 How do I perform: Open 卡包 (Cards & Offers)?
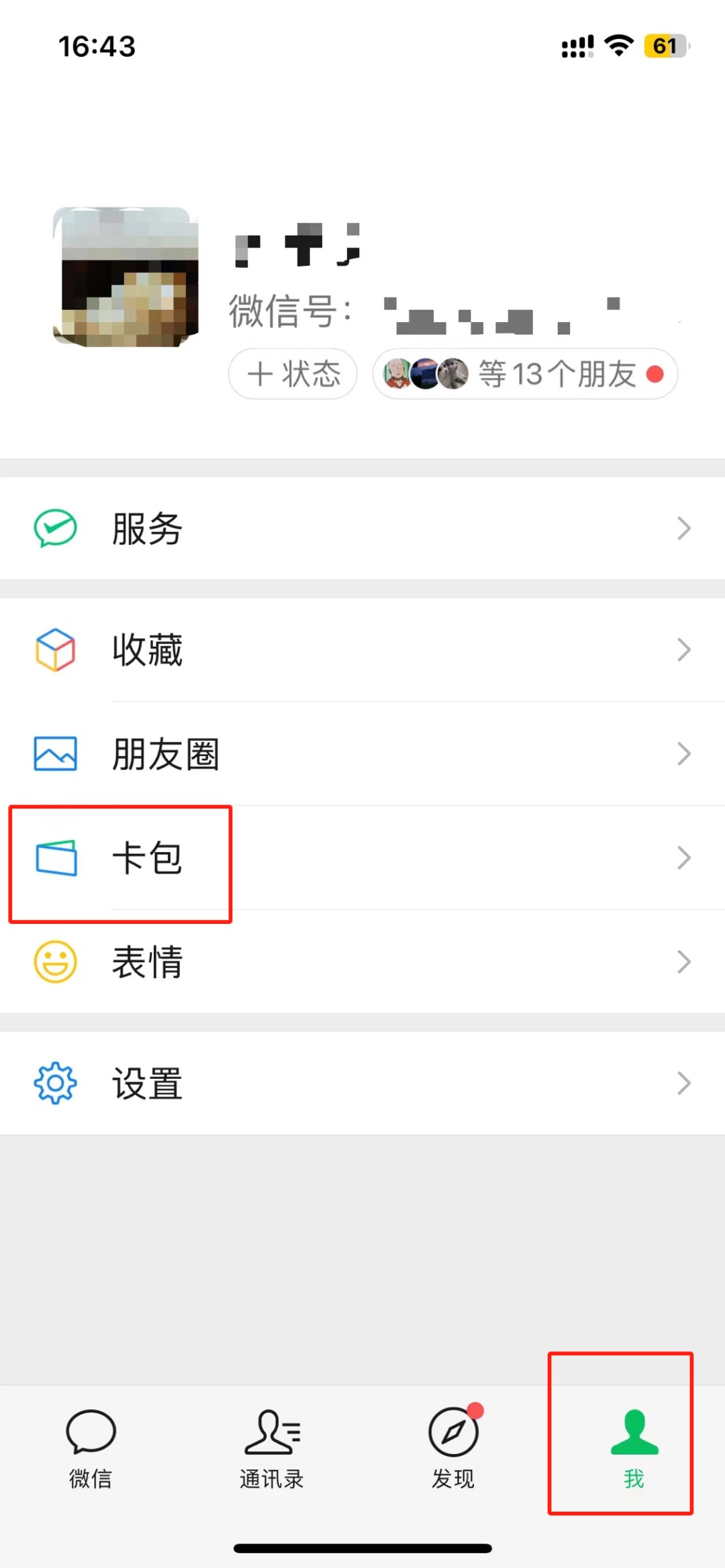coord(362,858)
